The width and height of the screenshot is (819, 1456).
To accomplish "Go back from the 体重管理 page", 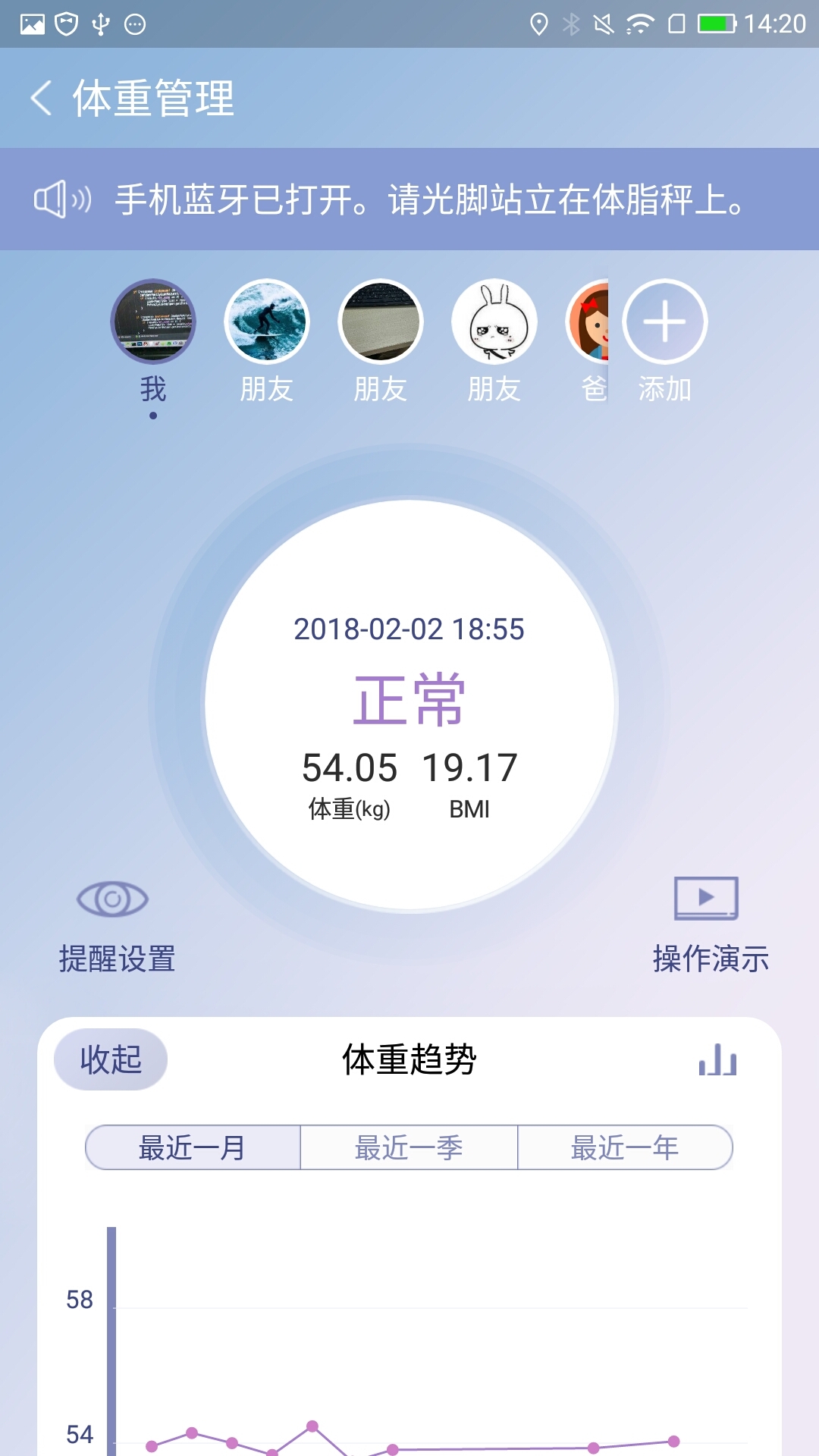I will 42,99.
